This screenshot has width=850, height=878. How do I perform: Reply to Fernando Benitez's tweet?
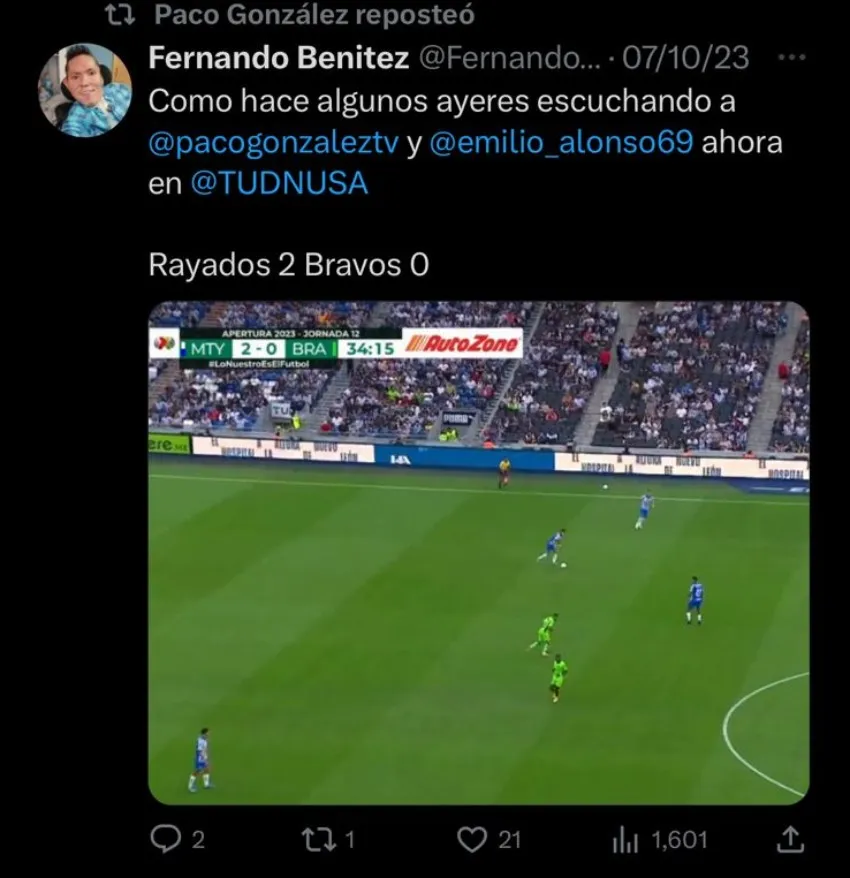[165, 839]
